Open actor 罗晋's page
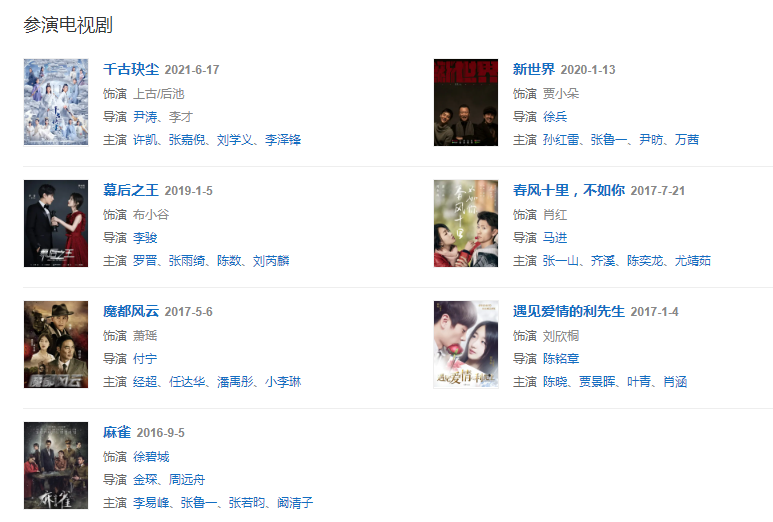 (145, 261)
